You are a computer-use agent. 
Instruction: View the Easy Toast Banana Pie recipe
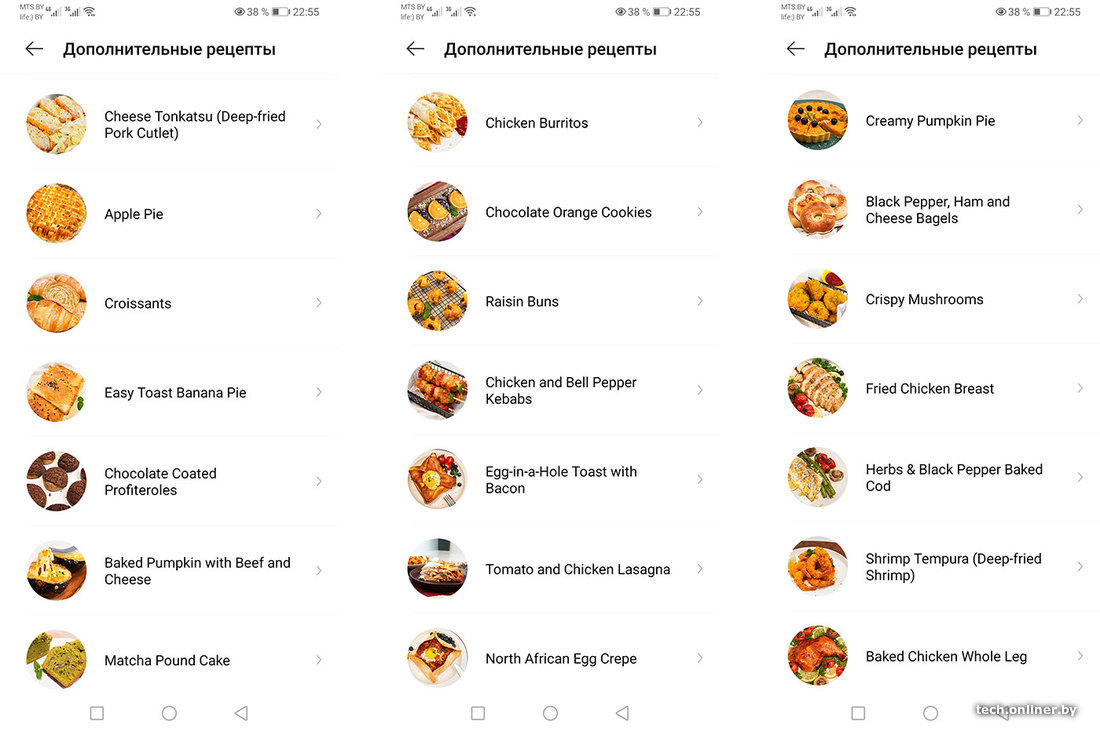tap(175, 393)
